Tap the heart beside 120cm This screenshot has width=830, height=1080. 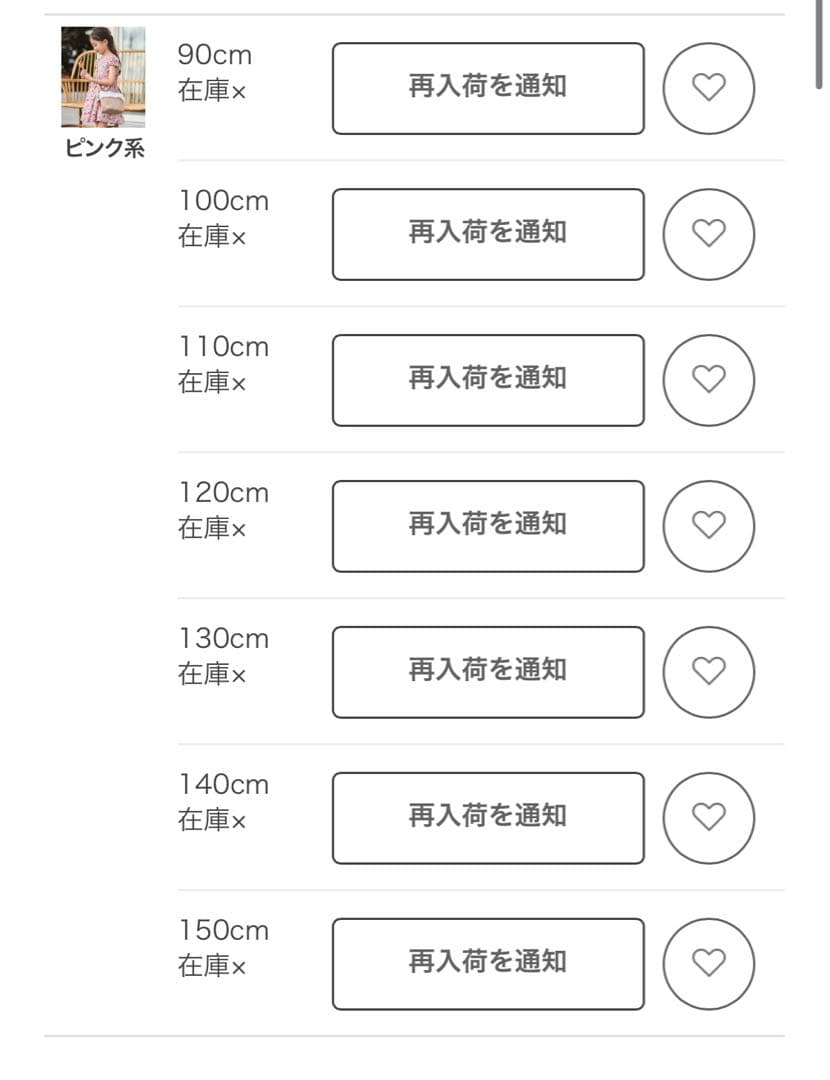708,526
